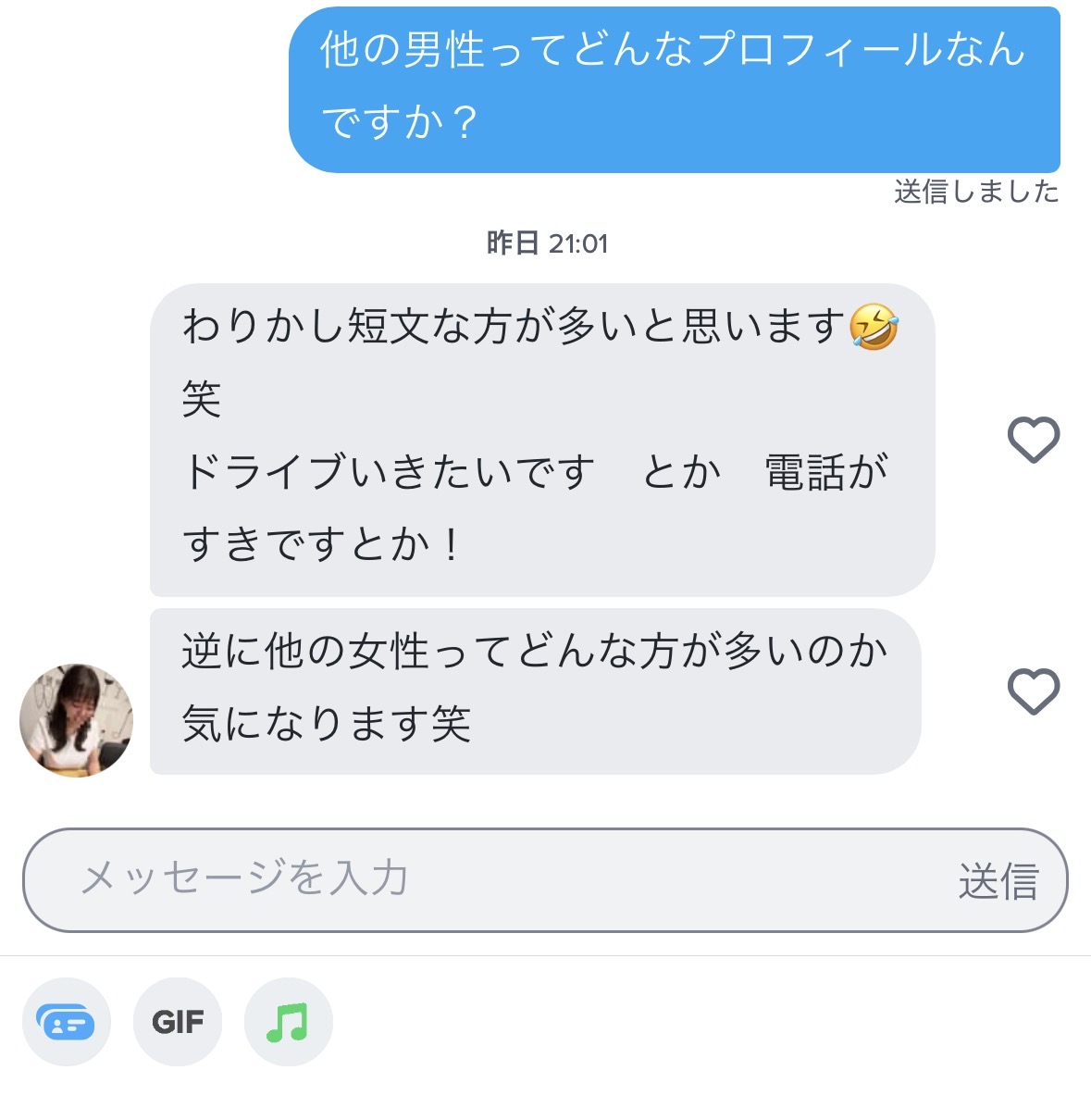The image size is (1091, 1120).
Task: Like the message starting 逆に他の女性って
Action: click(x=1033, y=691)
